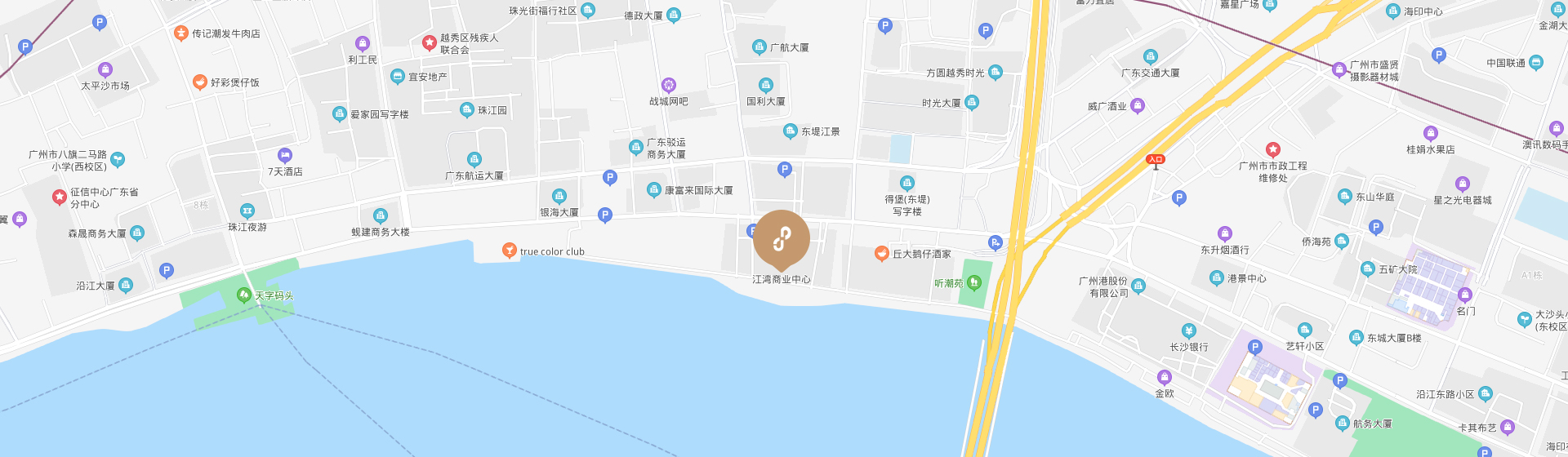Select the 天字码头 pier point on the map
The width and height of the screenshot is (1568, 457).
point(243,295)
